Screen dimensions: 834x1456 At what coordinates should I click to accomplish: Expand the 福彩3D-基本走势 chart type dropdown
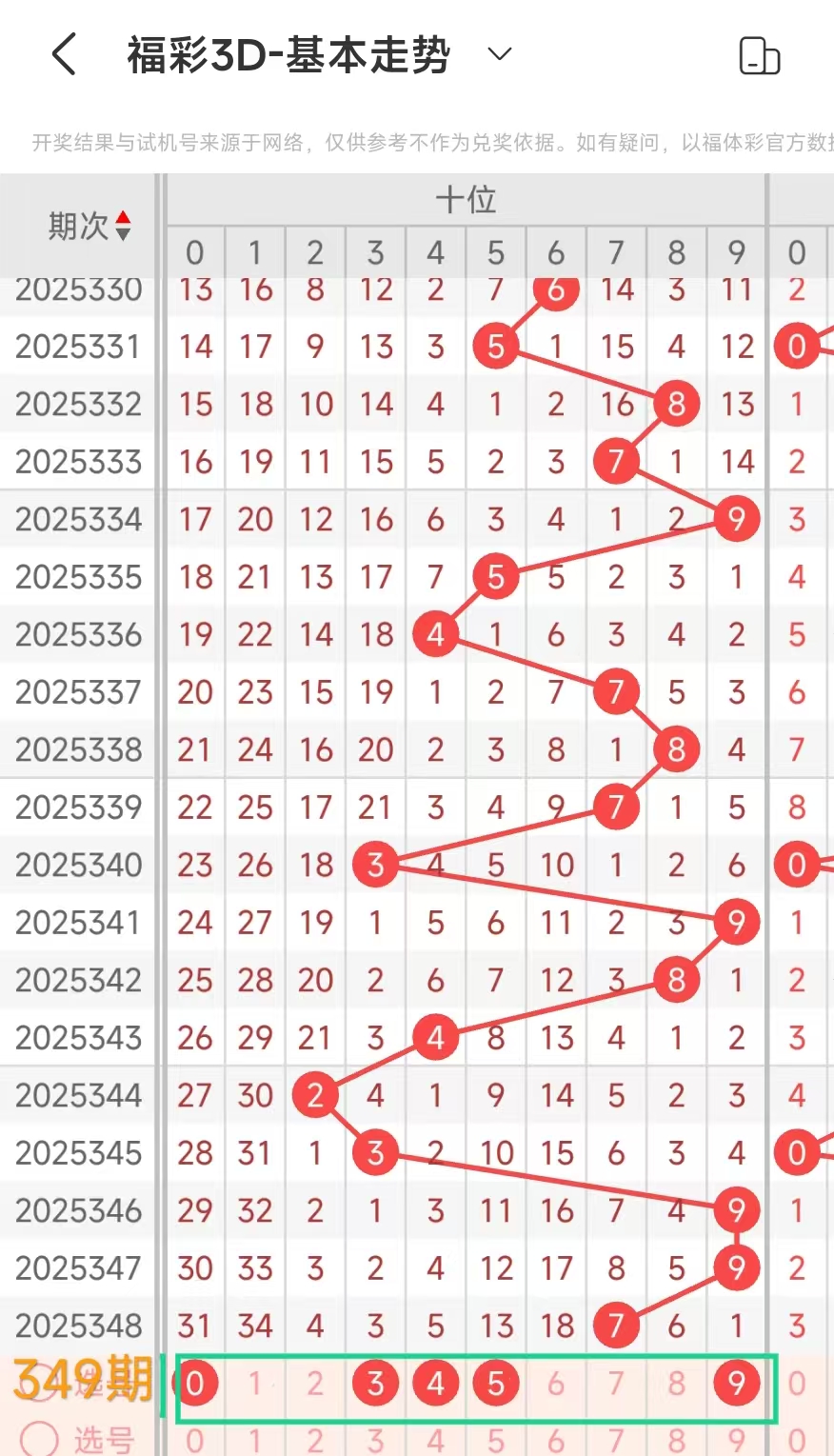500,54
